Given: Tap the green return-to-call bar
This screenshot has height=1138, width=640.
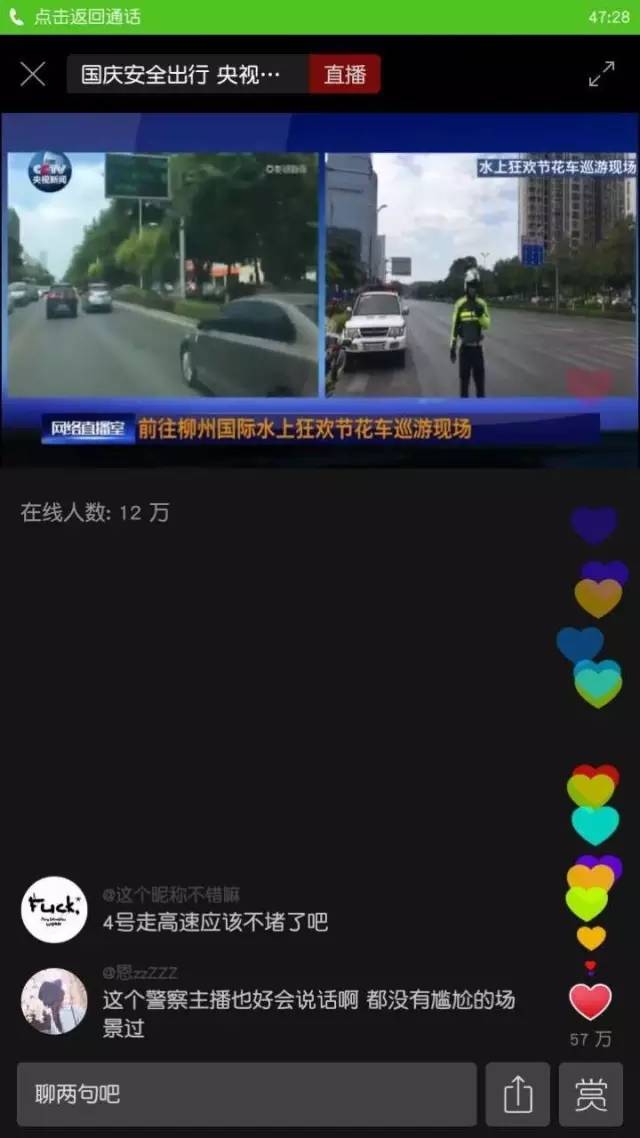Looking at the screenshot, I should pyautogui.click(x=320, y=17).
